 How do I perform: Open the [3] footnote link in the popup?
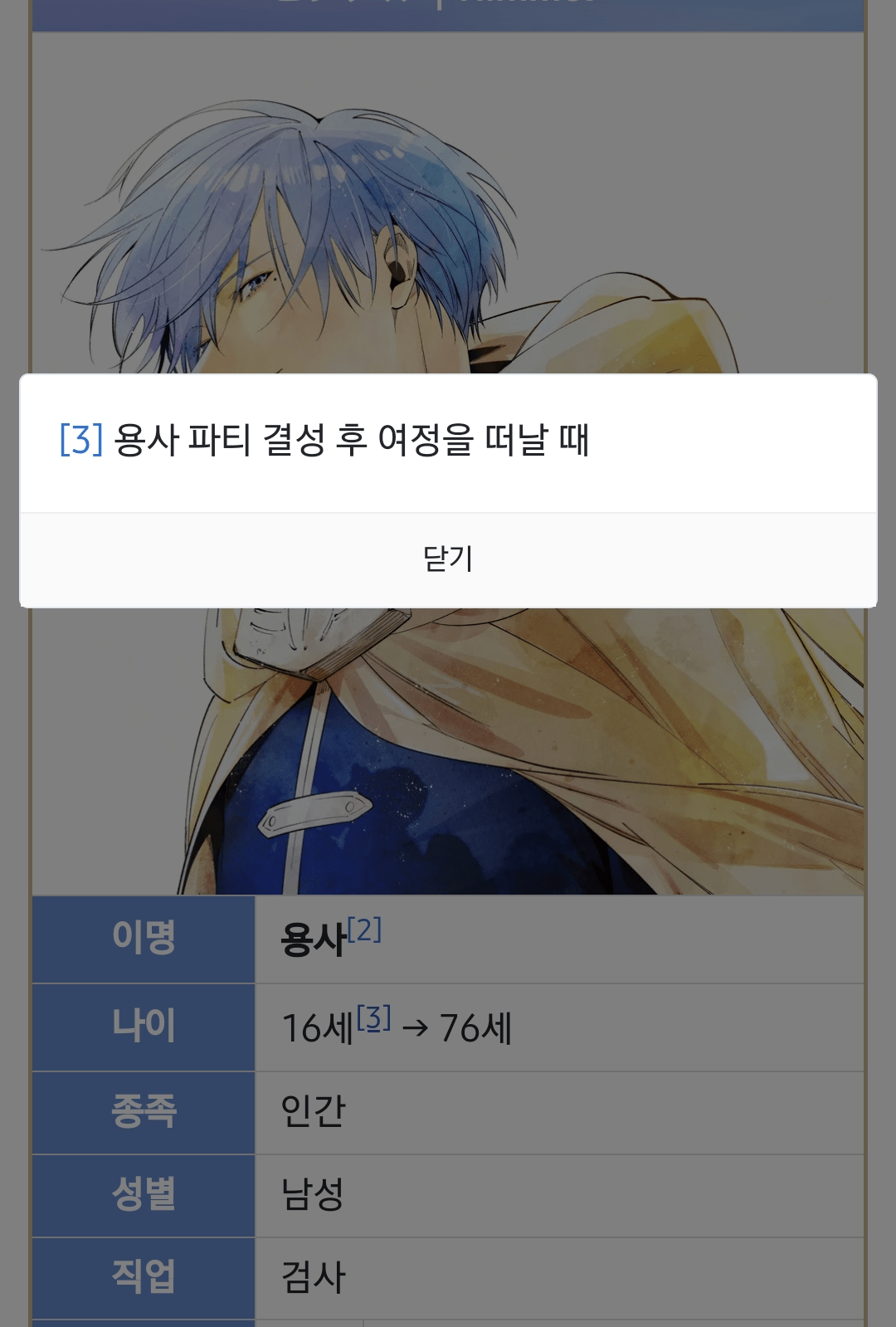point(81,439)
